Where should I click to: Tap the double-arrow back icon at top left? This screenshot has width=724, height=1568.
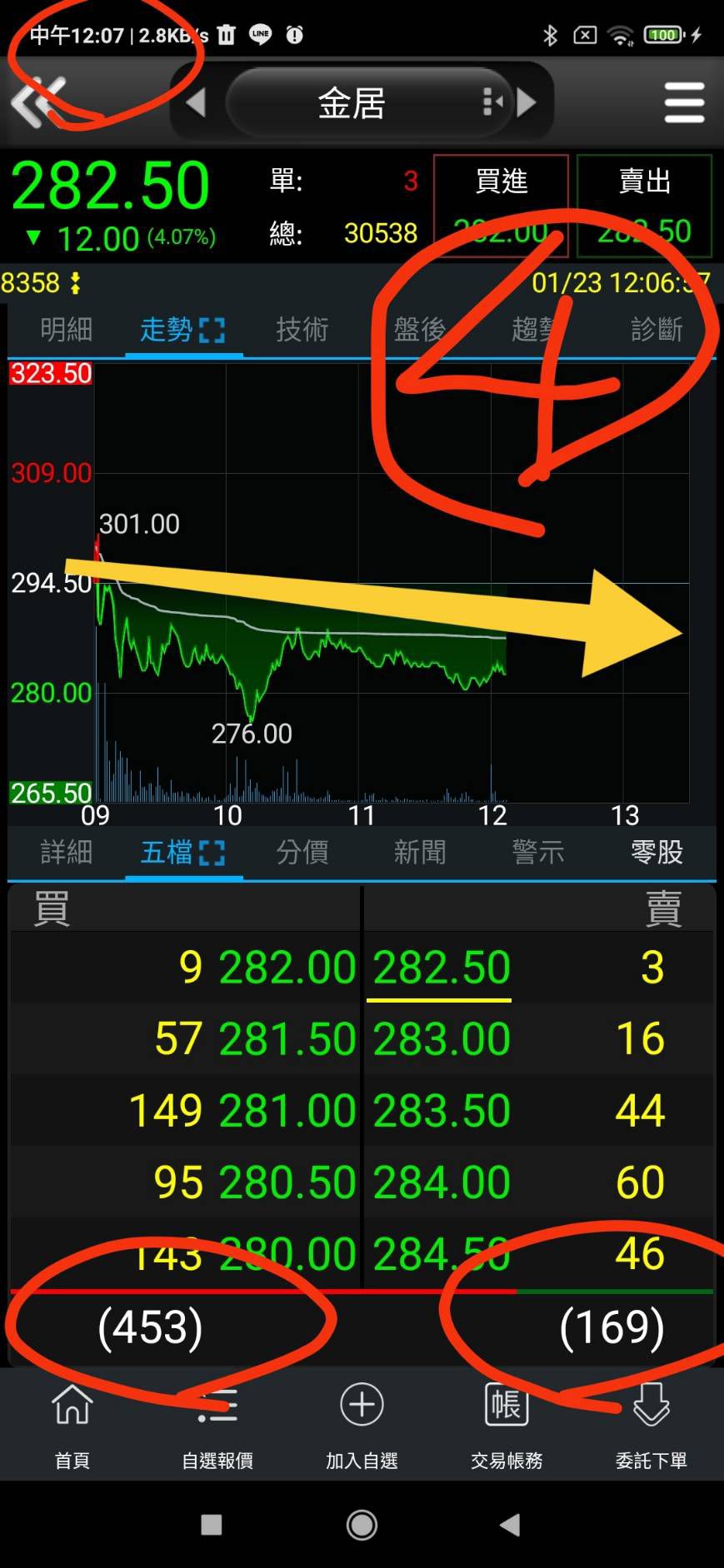[37, 102]
